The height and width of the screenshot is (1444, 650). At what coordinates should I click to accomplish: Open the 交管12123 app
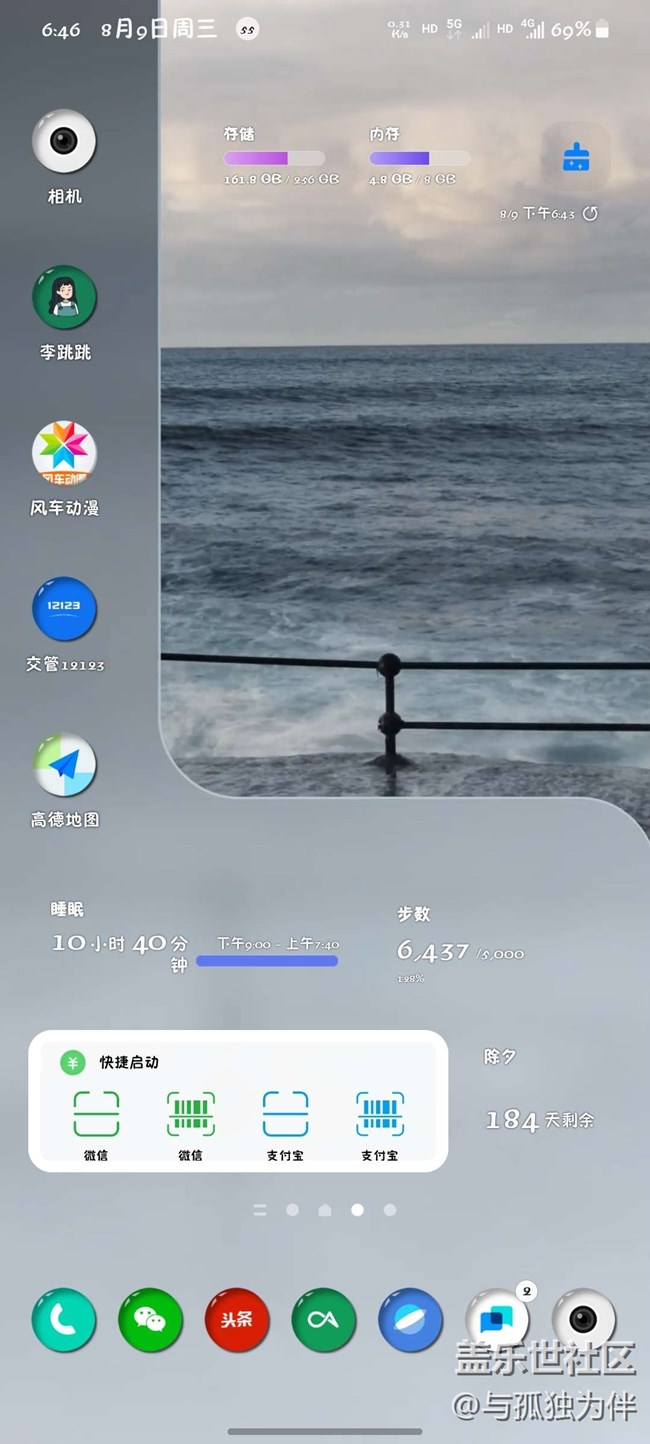pos(64,609)
